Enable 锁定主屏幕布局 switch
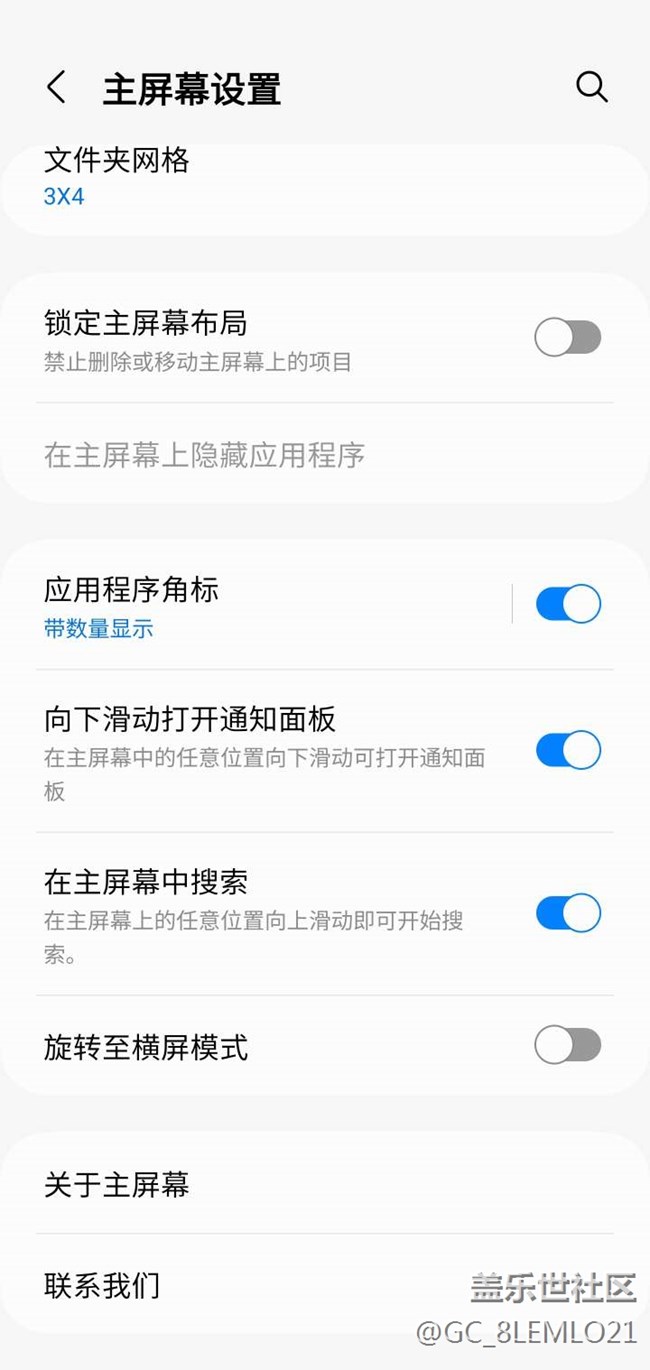650x1370 pixels. 568,338
